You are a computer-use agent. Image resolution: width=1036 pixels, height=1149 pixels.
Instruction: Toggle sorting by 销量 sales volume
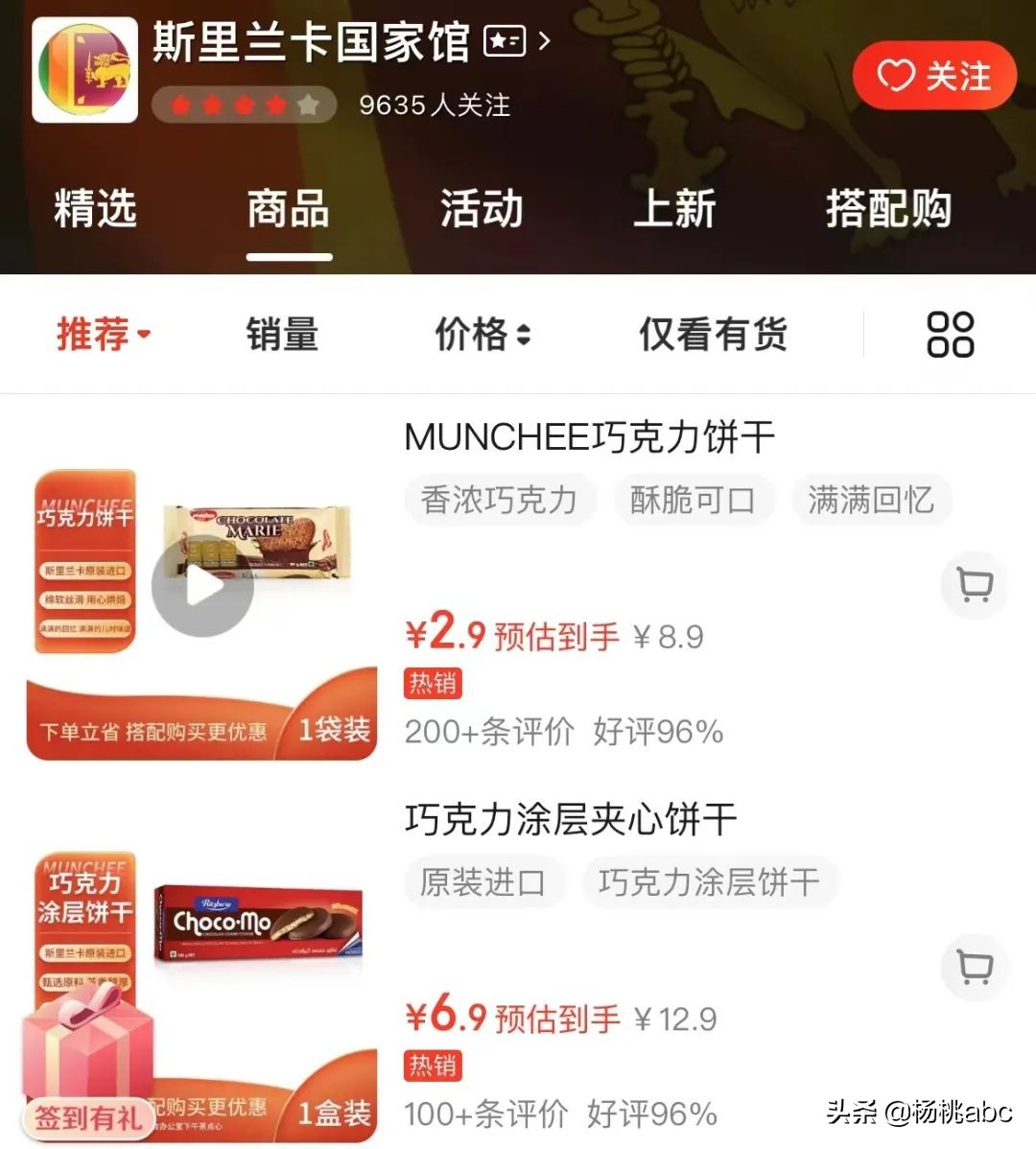pos(281,334)
